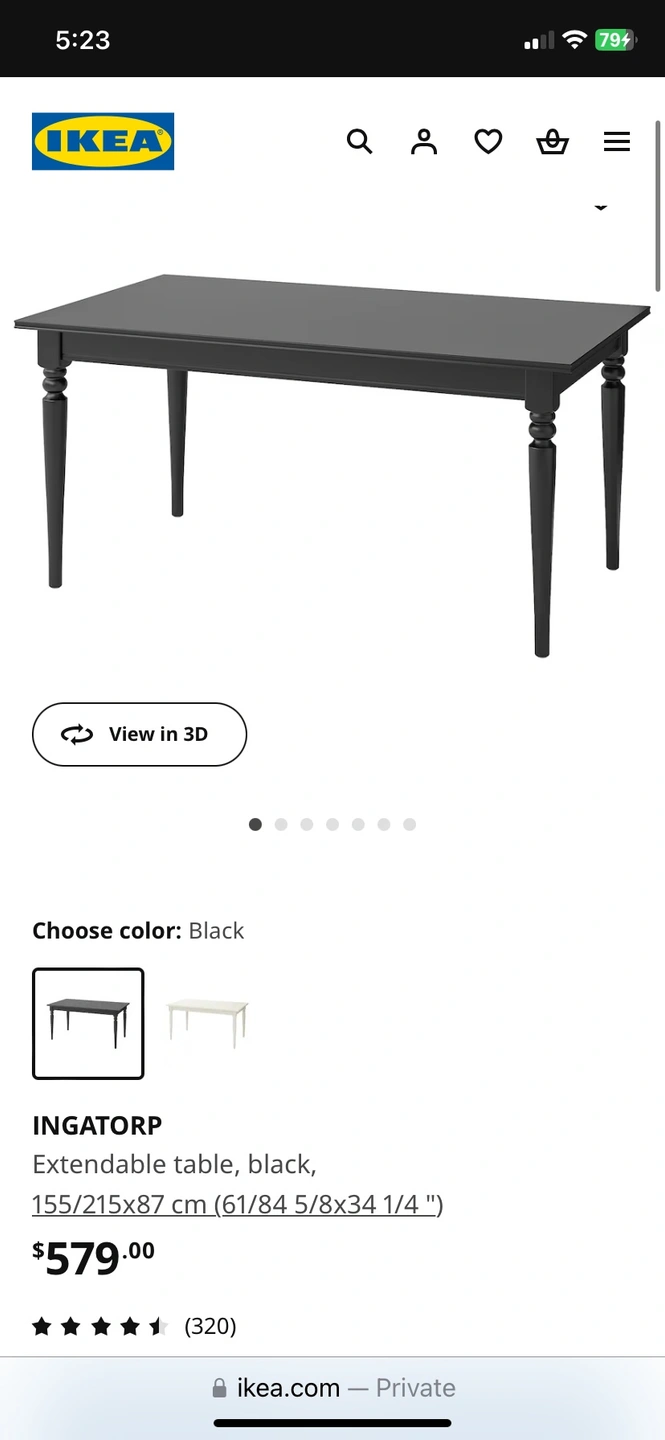This screenshot has height=1440, width=665.
Task: Open the account profile icon
Action: tap(424, 142)
